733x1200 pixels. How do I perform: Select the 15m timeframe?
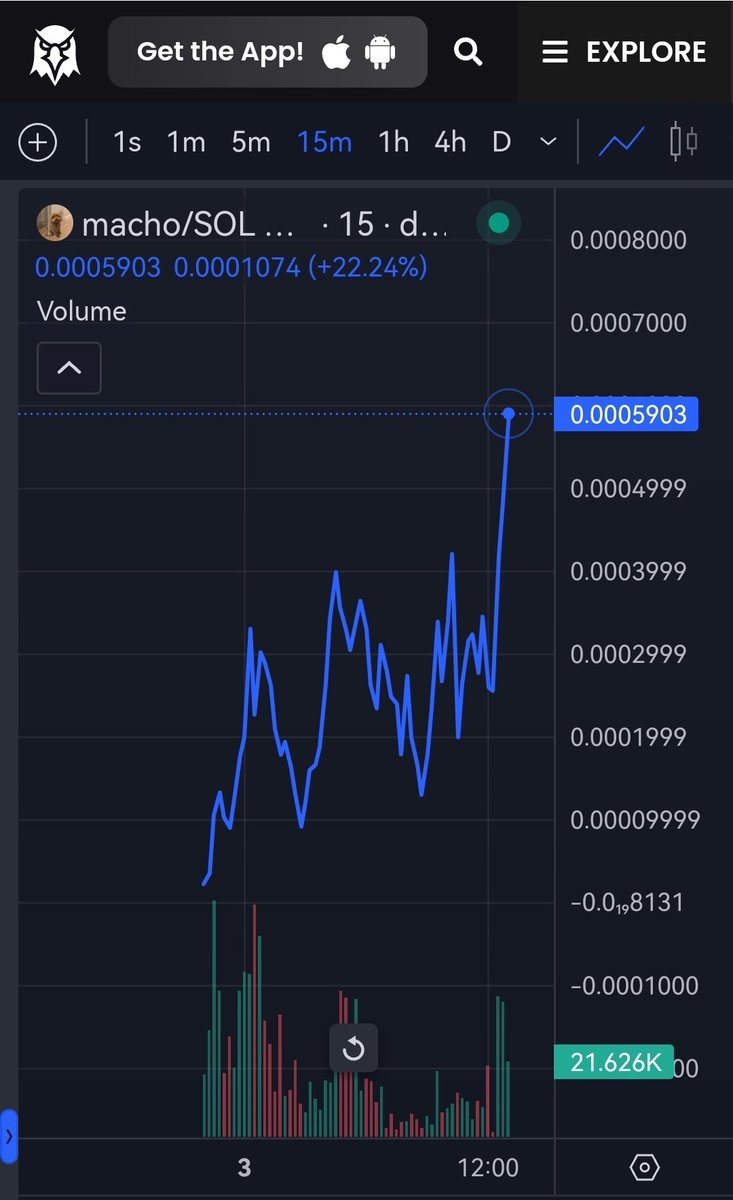(324, 143)
